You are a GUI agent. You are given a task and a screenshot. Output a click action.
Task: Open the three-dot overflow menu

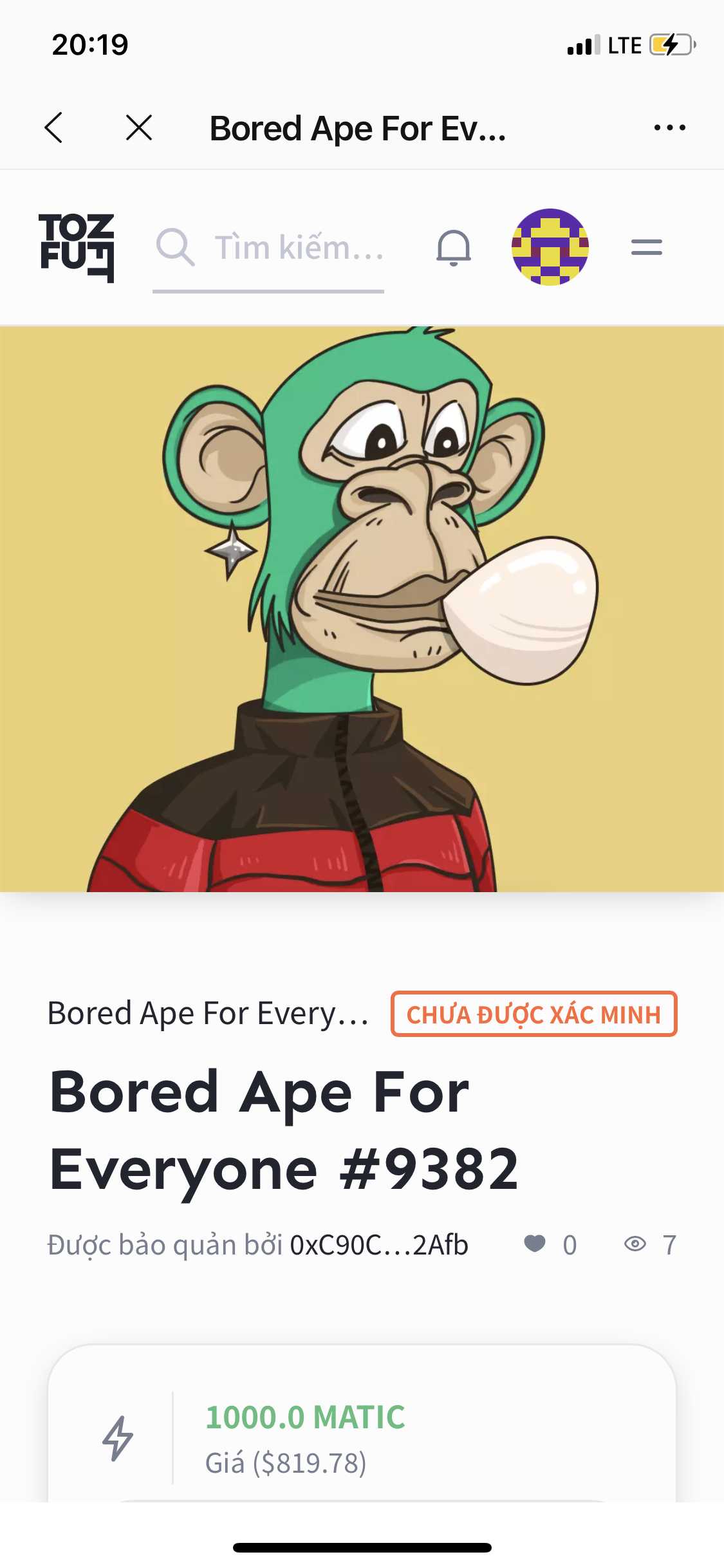click(669, 127)
